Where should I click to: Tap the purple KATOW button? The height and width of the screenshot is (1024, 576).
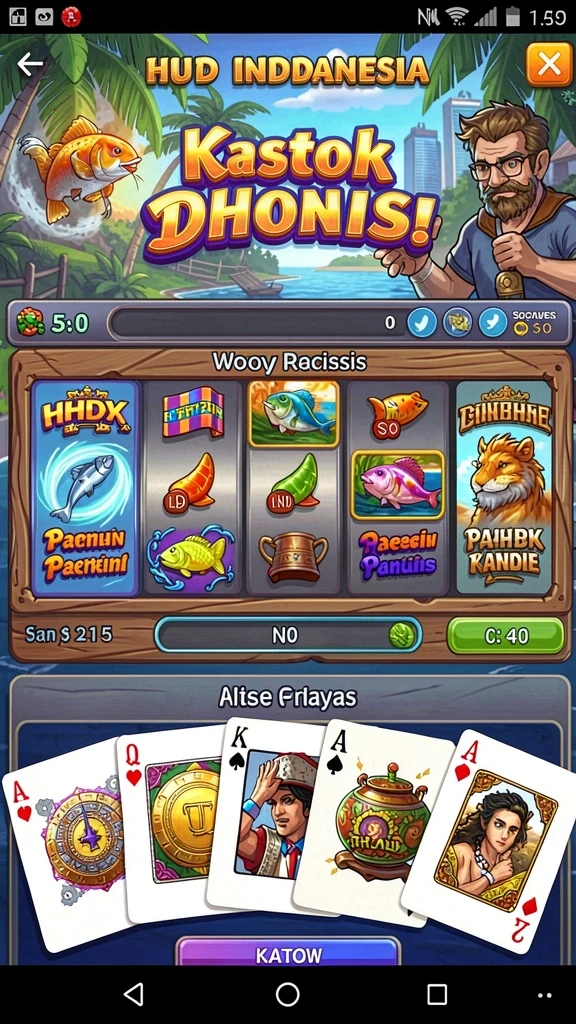coord(288,952)
